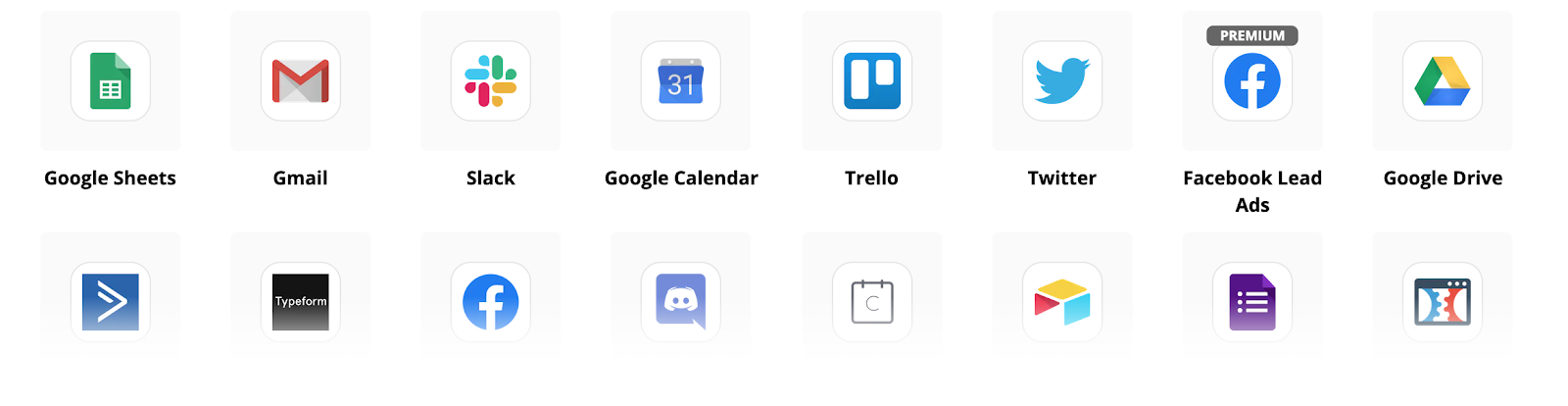
Task: Select the Typeform tile
Action: coord(301,302)
